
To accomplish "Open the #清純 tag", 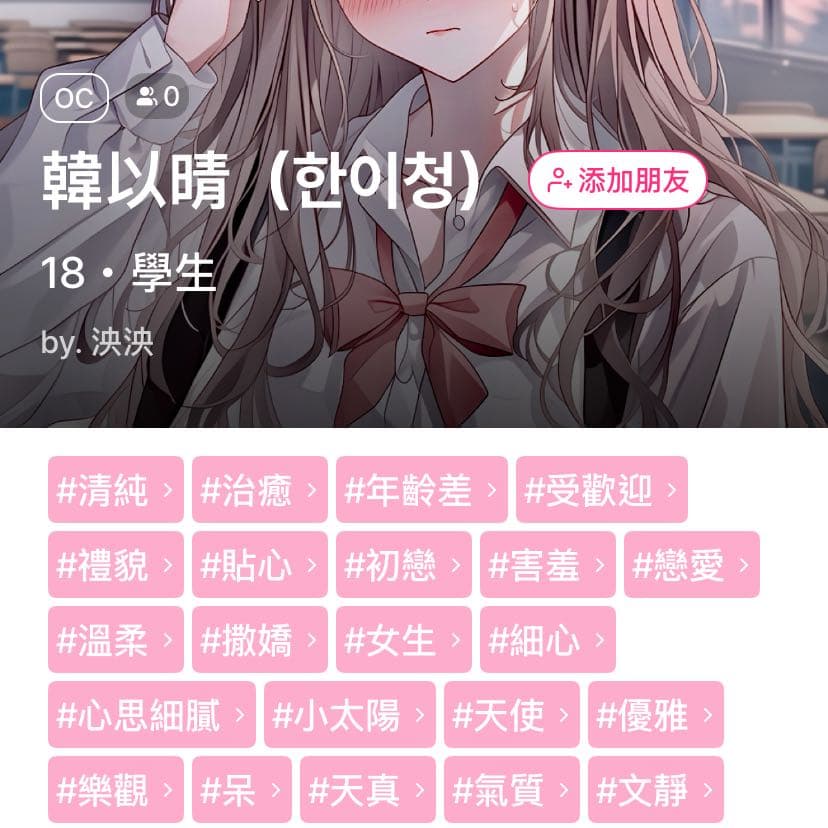I will point(115,490).
